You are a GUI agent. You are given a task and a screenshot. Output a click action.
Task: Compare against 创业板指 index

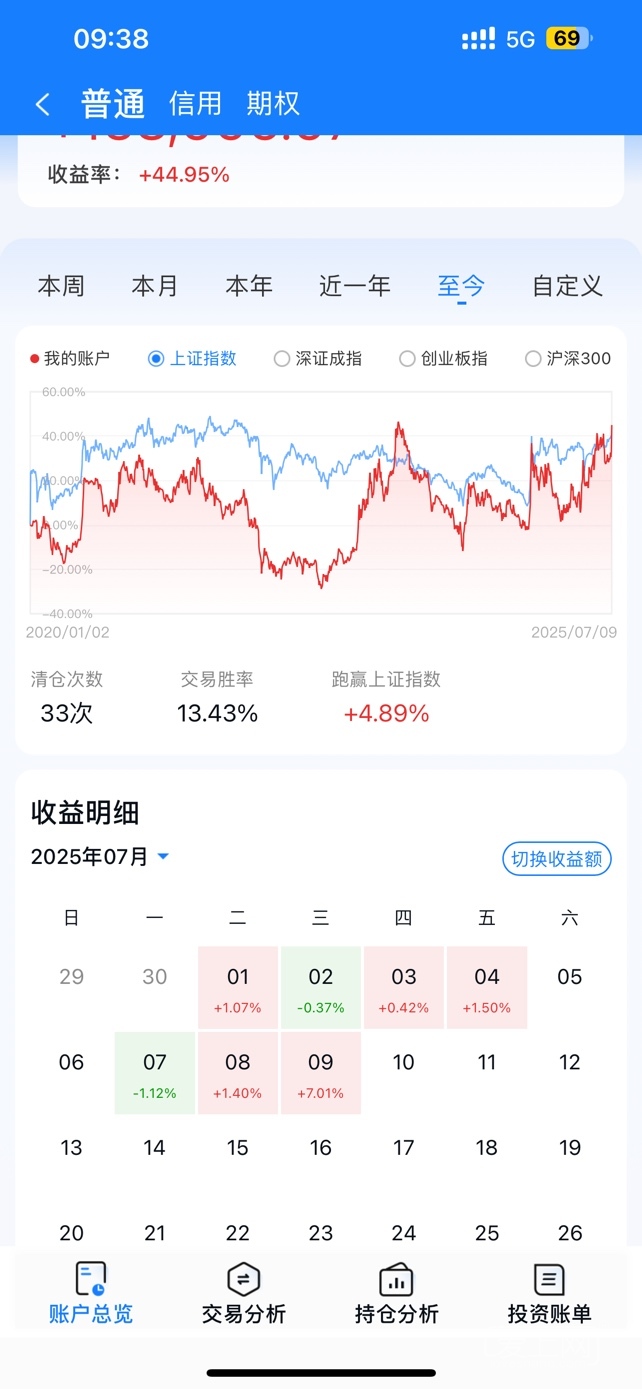(443, 359)
